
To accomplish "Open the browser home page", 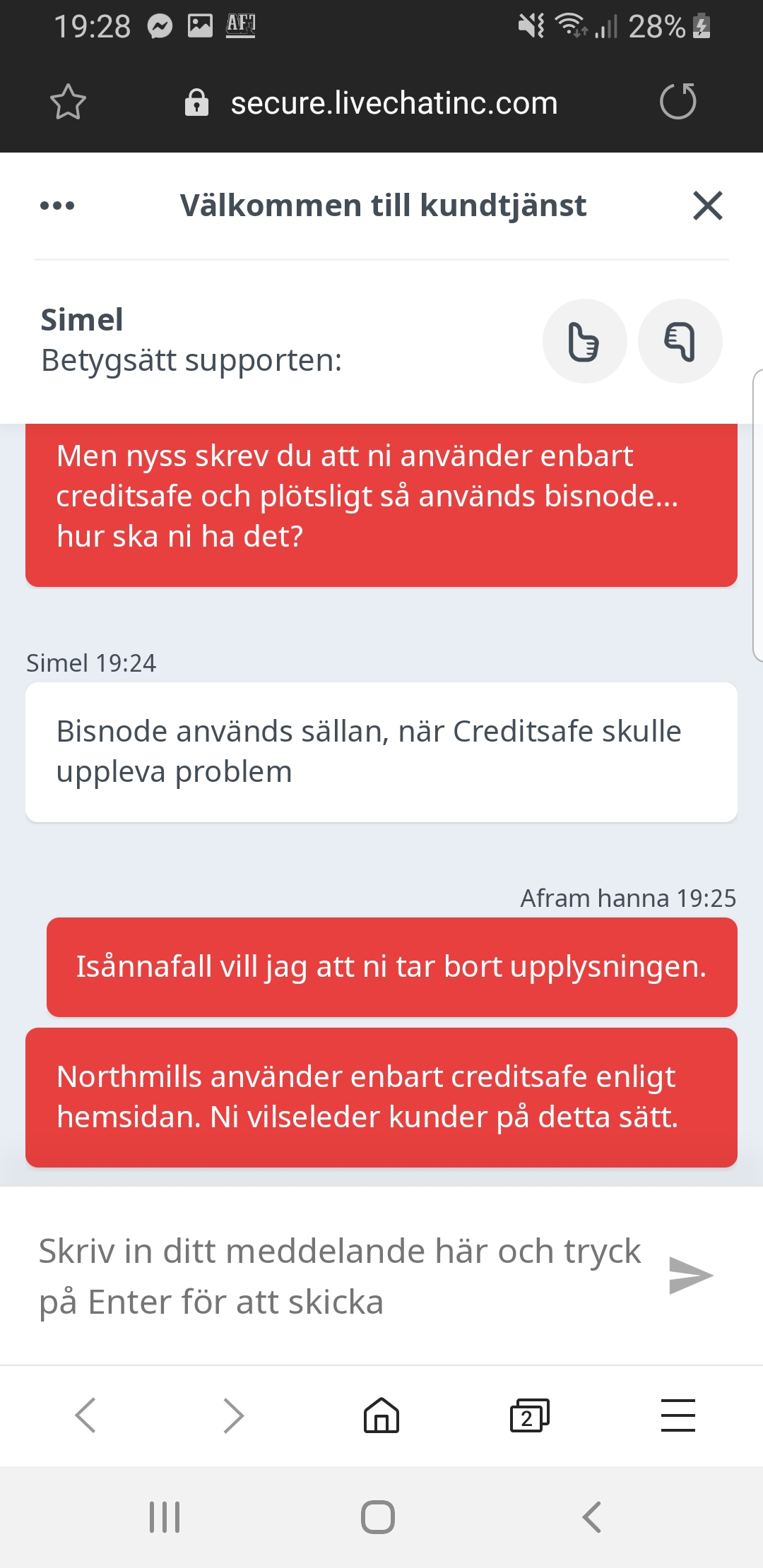I will [x=381, y=1415].
